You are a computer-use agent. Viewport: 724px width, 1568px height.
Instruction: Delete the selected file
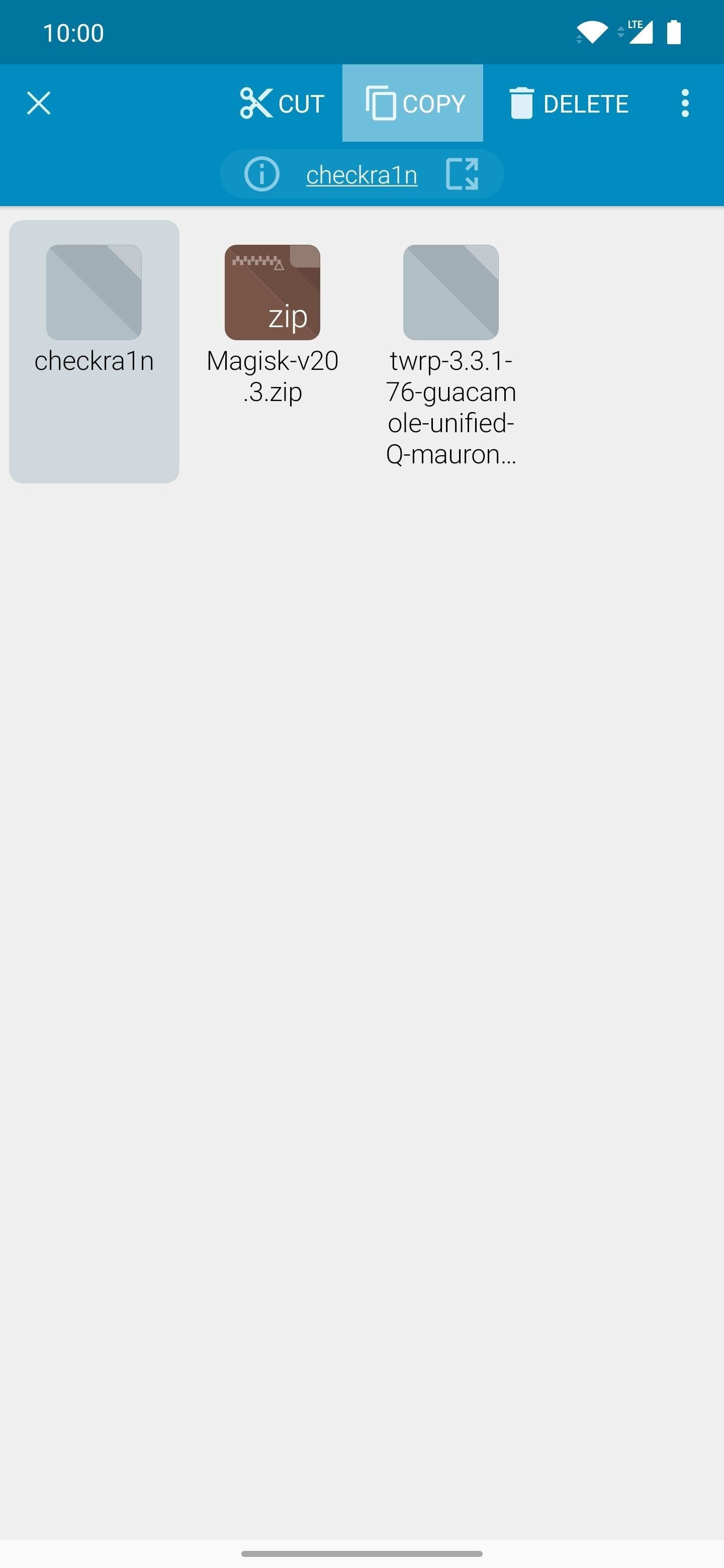(568, 103)
